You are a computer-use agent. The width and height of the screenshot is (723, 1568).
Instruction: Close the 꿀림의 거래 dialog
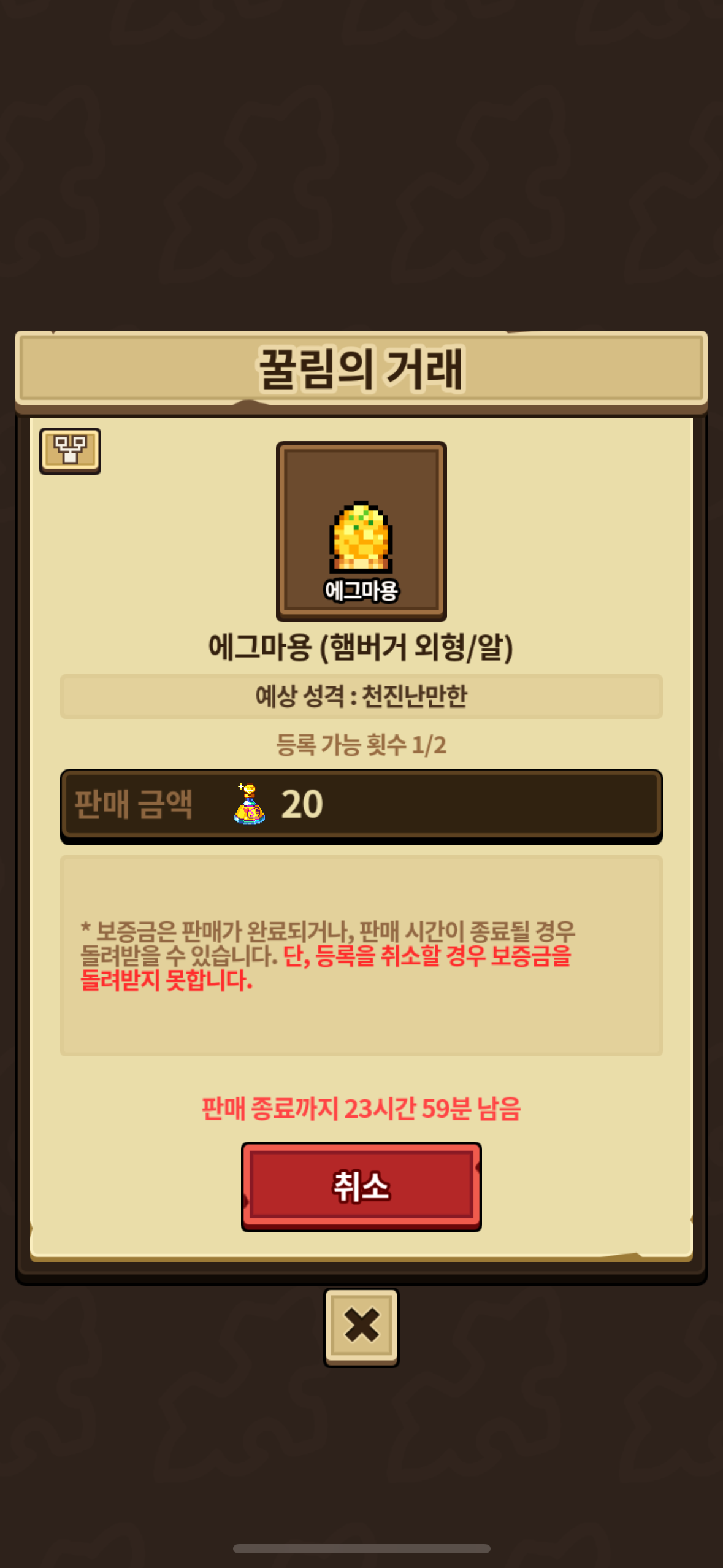361,1326
